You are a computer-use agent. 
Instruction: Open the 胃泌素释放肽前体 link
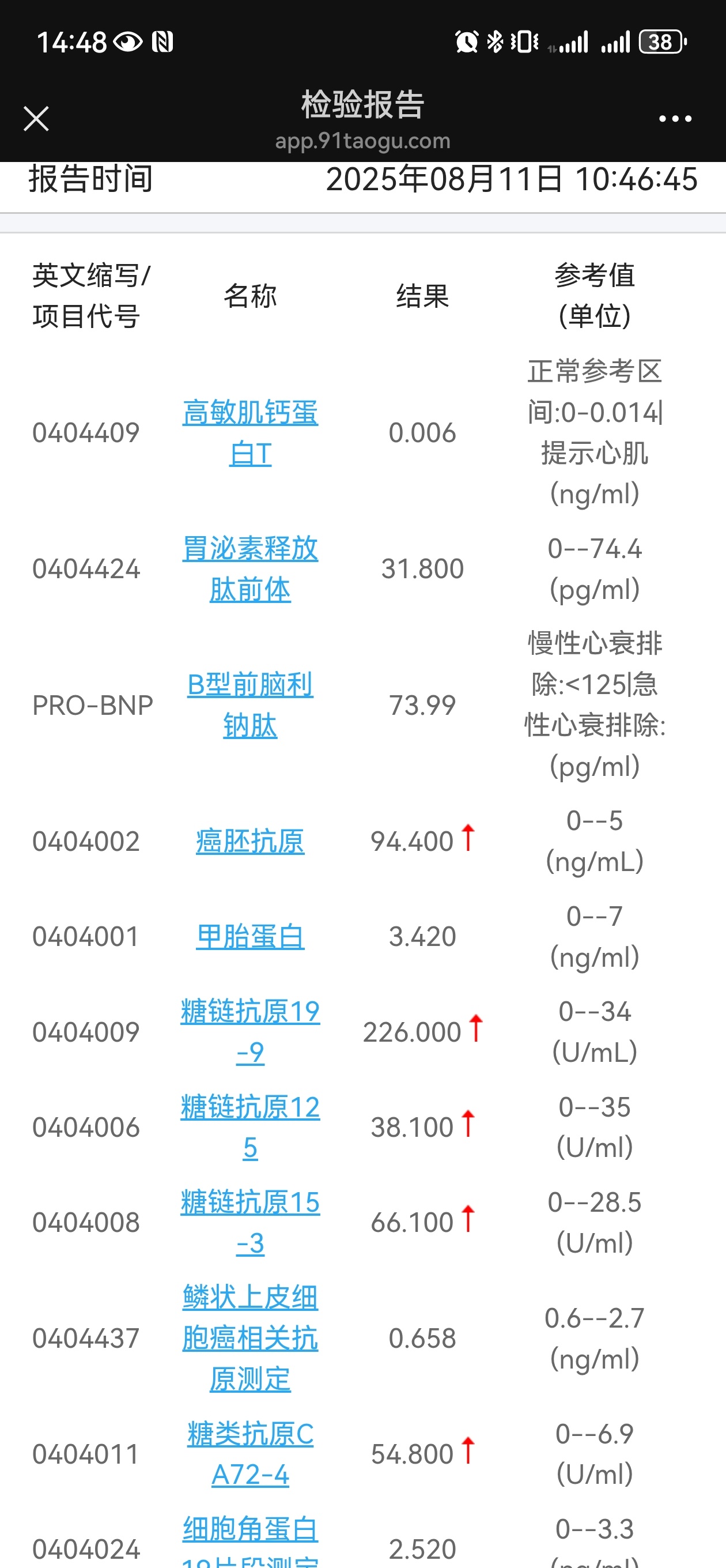point(250,569)
